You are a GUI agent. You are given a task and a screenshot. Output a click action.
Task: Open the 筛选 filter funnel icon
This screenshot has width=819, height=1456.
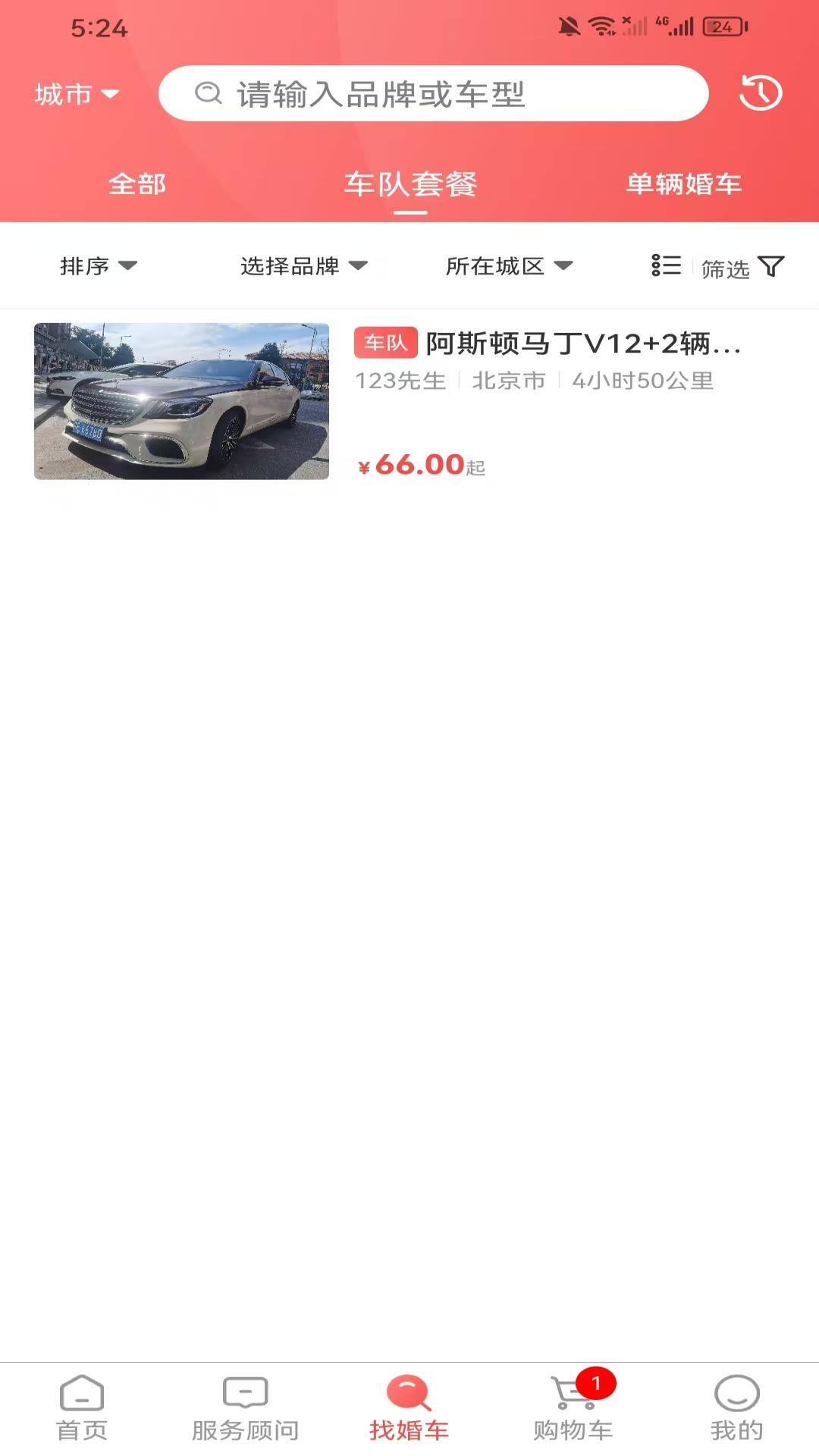pos(772,266)
